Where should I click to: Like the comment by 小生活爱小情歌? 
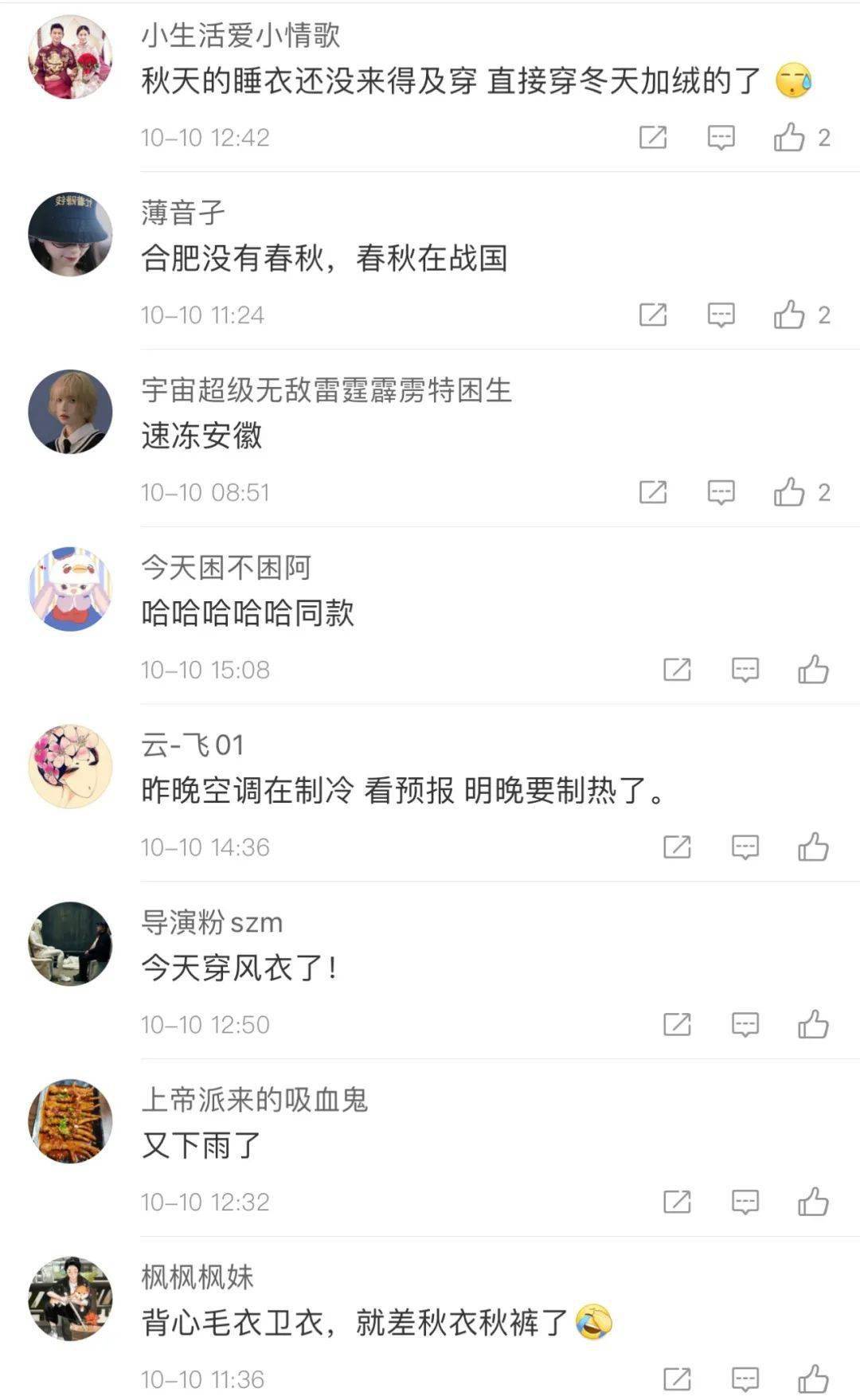coord(789,138)
